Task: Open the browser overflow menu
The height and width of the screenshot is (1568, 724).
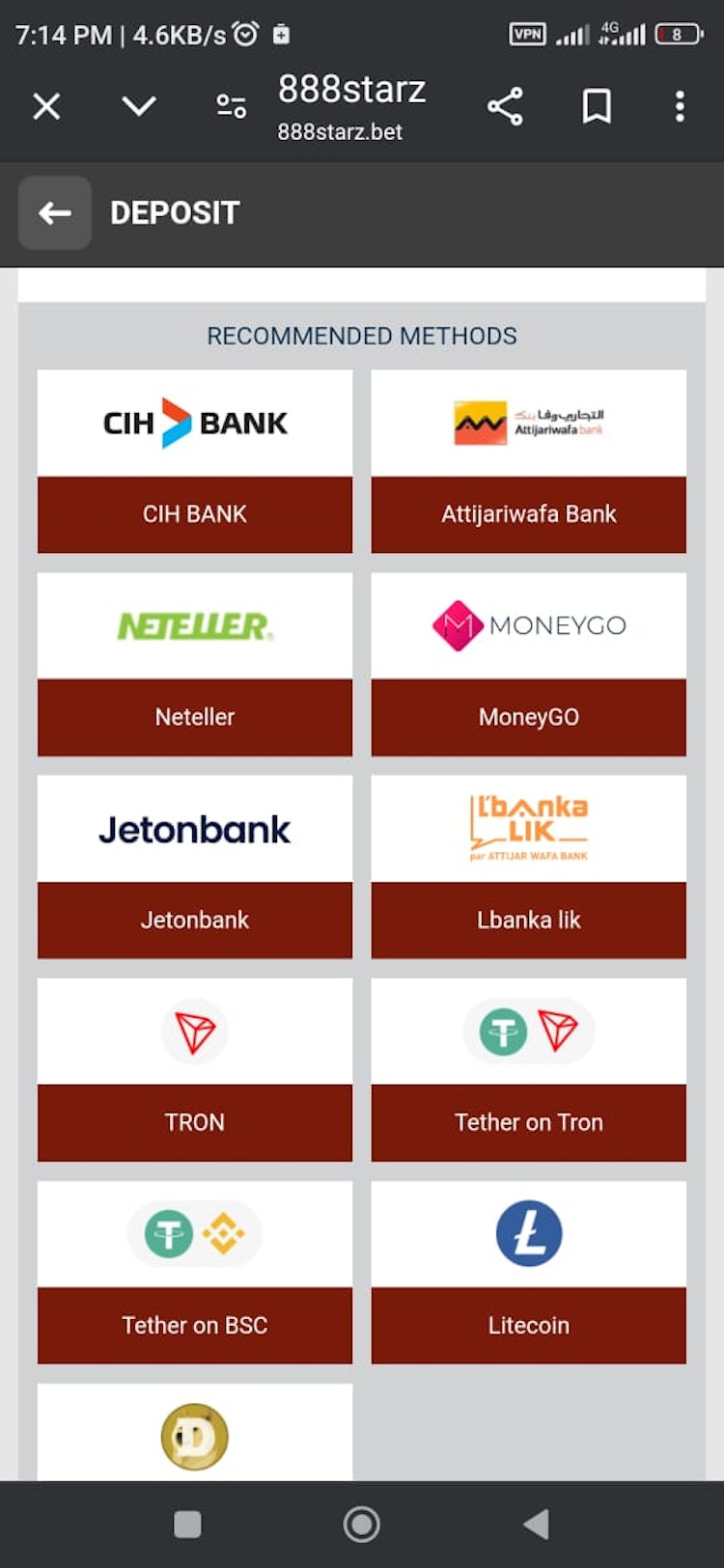Action: click(680, 106)
